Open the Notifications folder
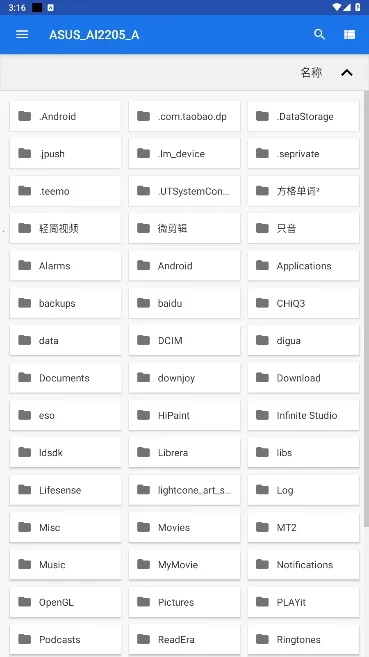 pos(303,565)
